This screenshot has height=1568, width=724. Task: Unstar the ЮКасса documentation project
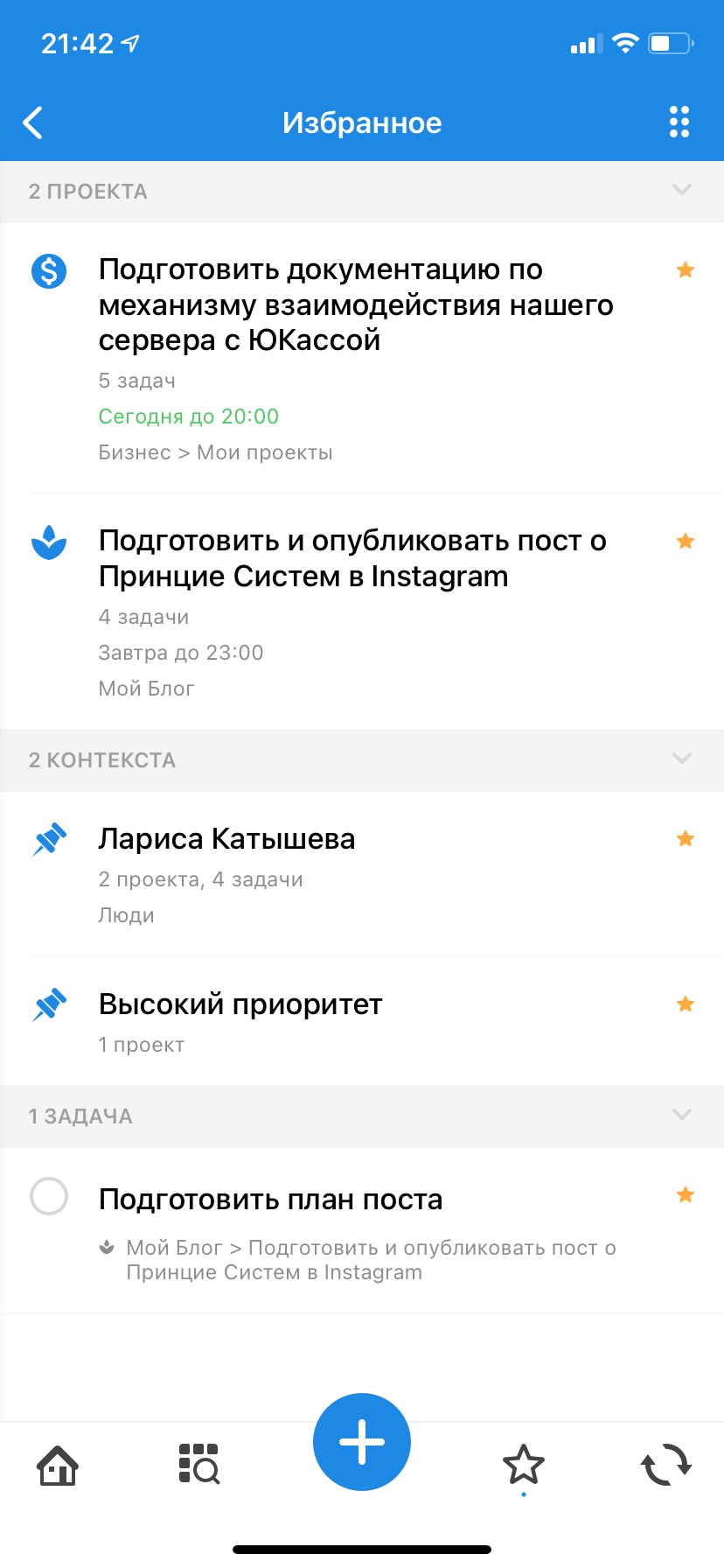coord(686,270)
